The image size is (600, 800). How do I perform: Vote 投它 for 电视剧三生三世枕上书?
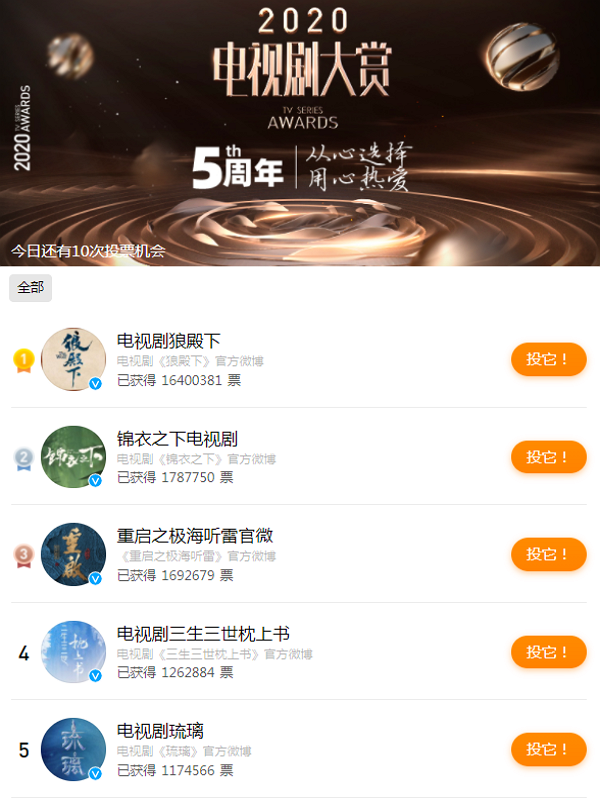tap(548, 652)
